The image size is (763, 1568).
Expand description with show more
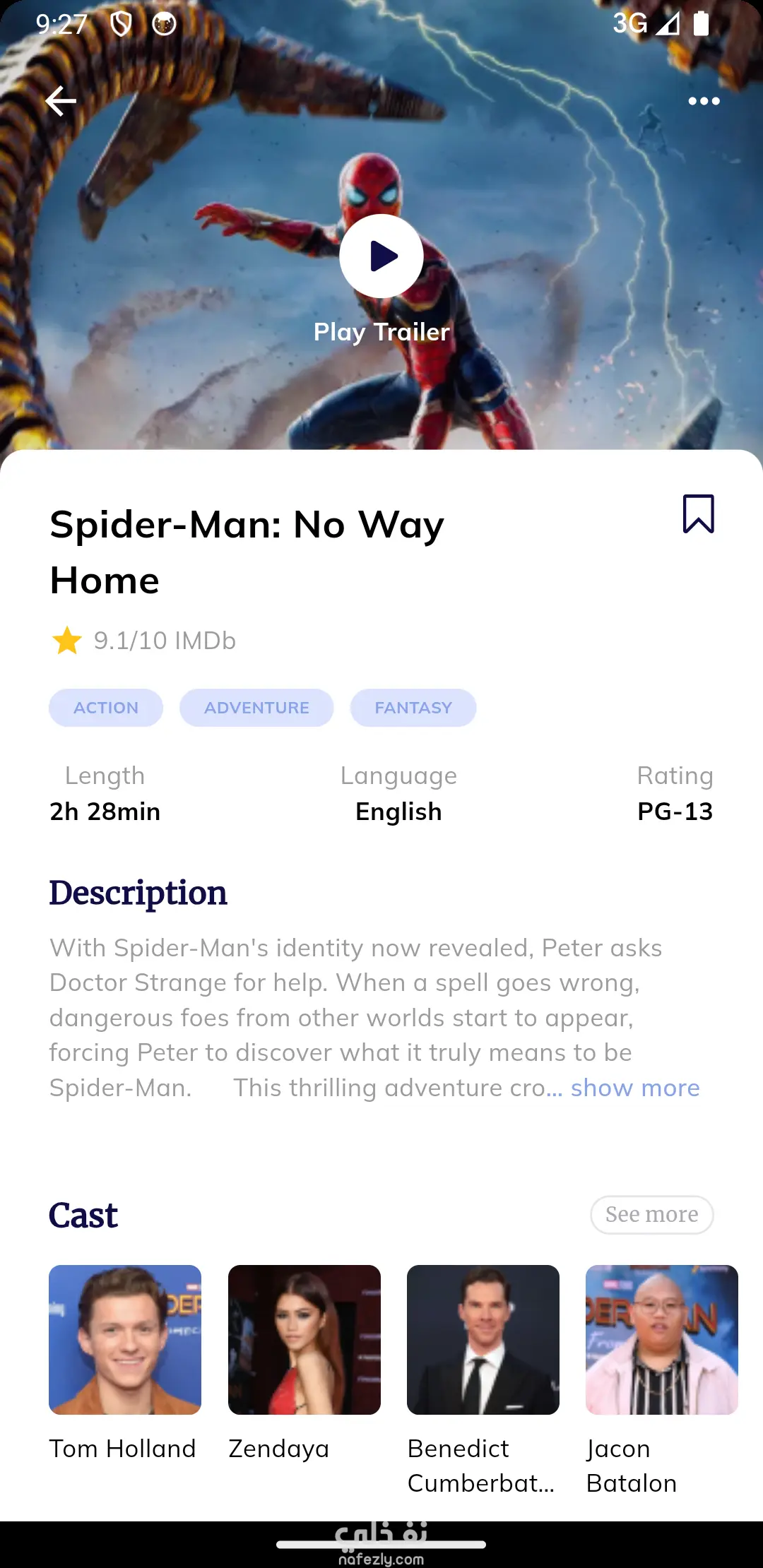pos(634,1088)
